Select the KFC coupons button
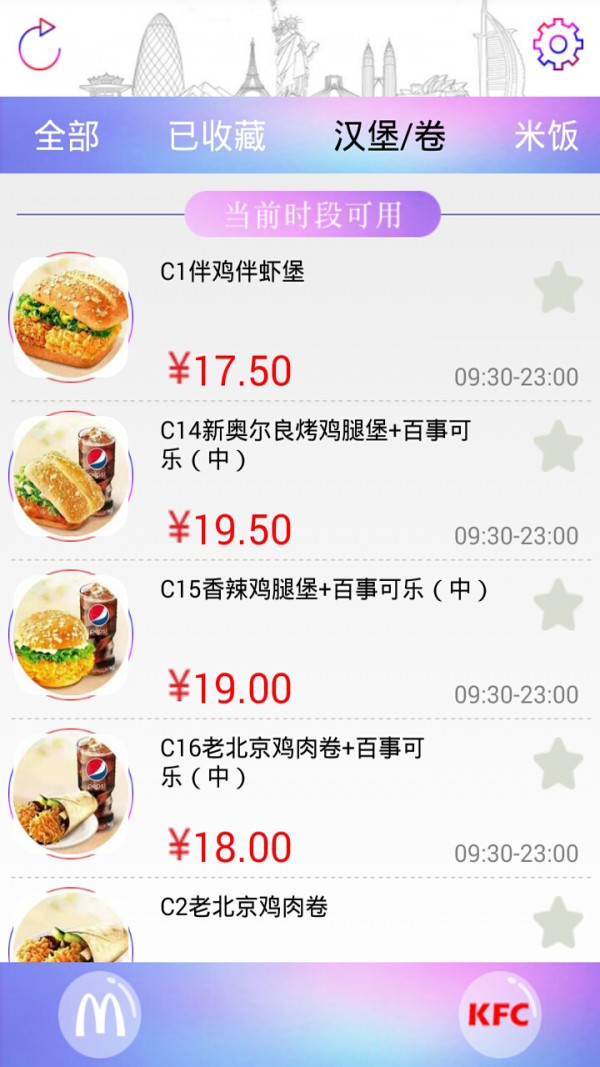Image resolution: width=600 pixels, height=1067 pixels. (499, 1014)
